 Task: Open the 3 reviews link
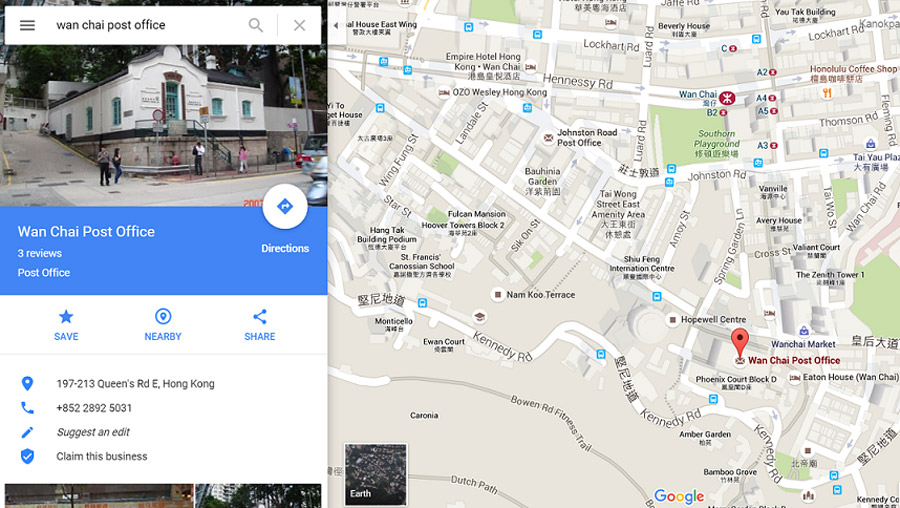(40, 254)
